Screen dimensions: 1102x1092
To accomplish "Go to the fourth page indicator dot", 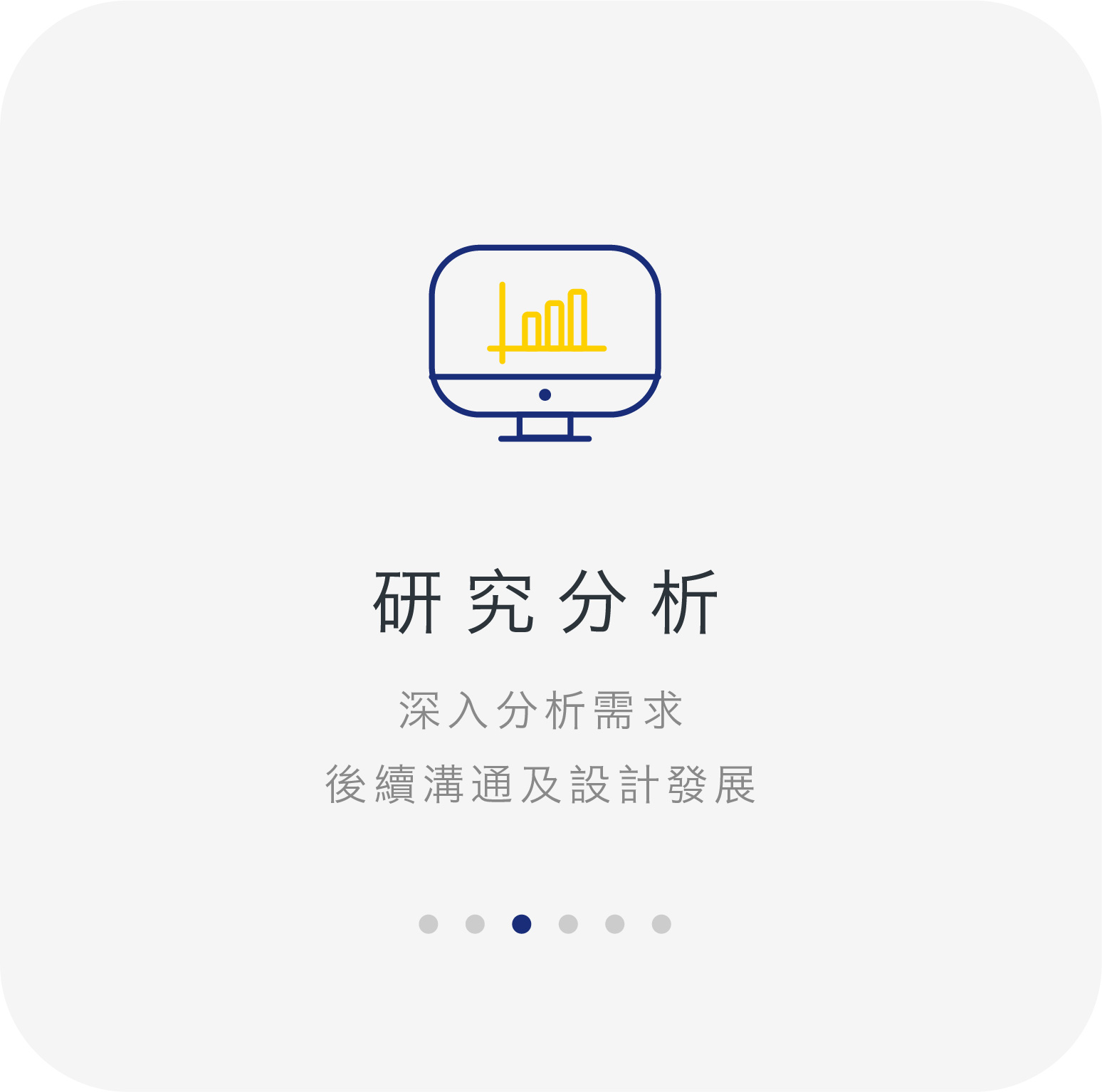I will [x=568, y=924].
